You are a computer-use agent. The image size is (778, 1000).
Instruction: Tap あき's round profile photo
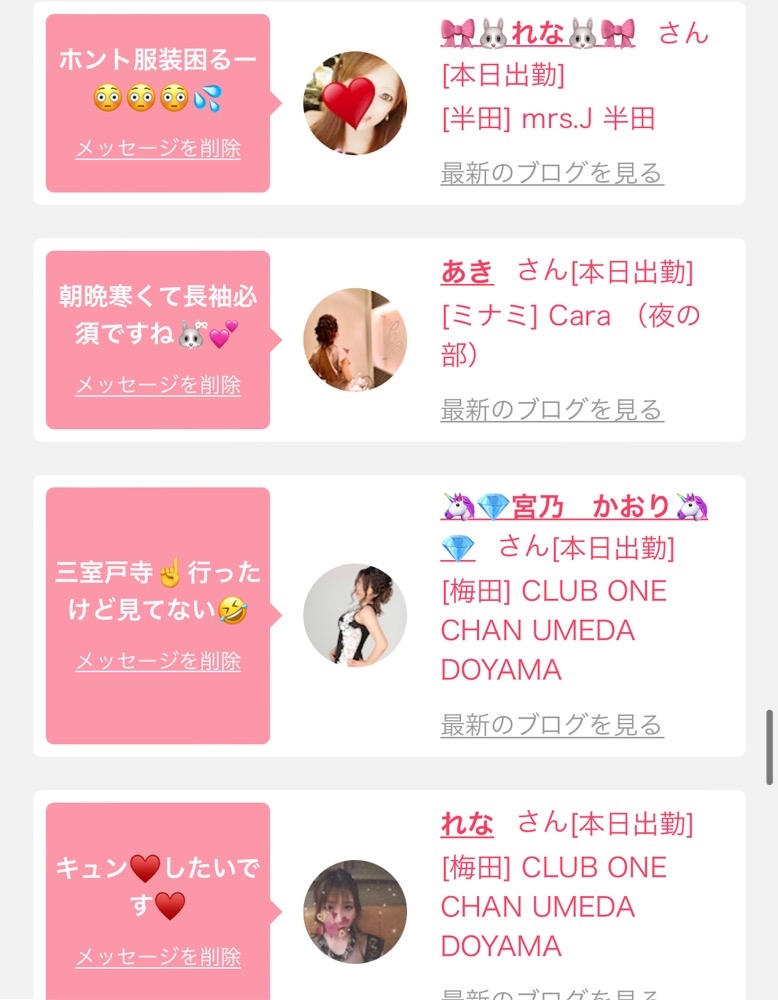click(355, 339)
